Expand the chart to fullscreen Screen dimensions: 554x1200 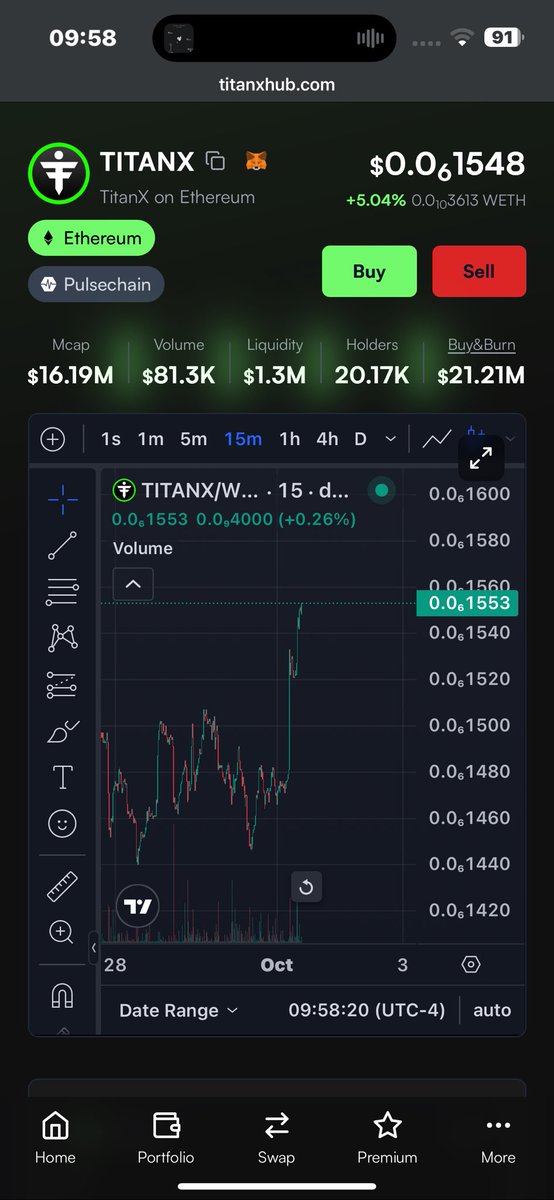(x=481, y=458)
